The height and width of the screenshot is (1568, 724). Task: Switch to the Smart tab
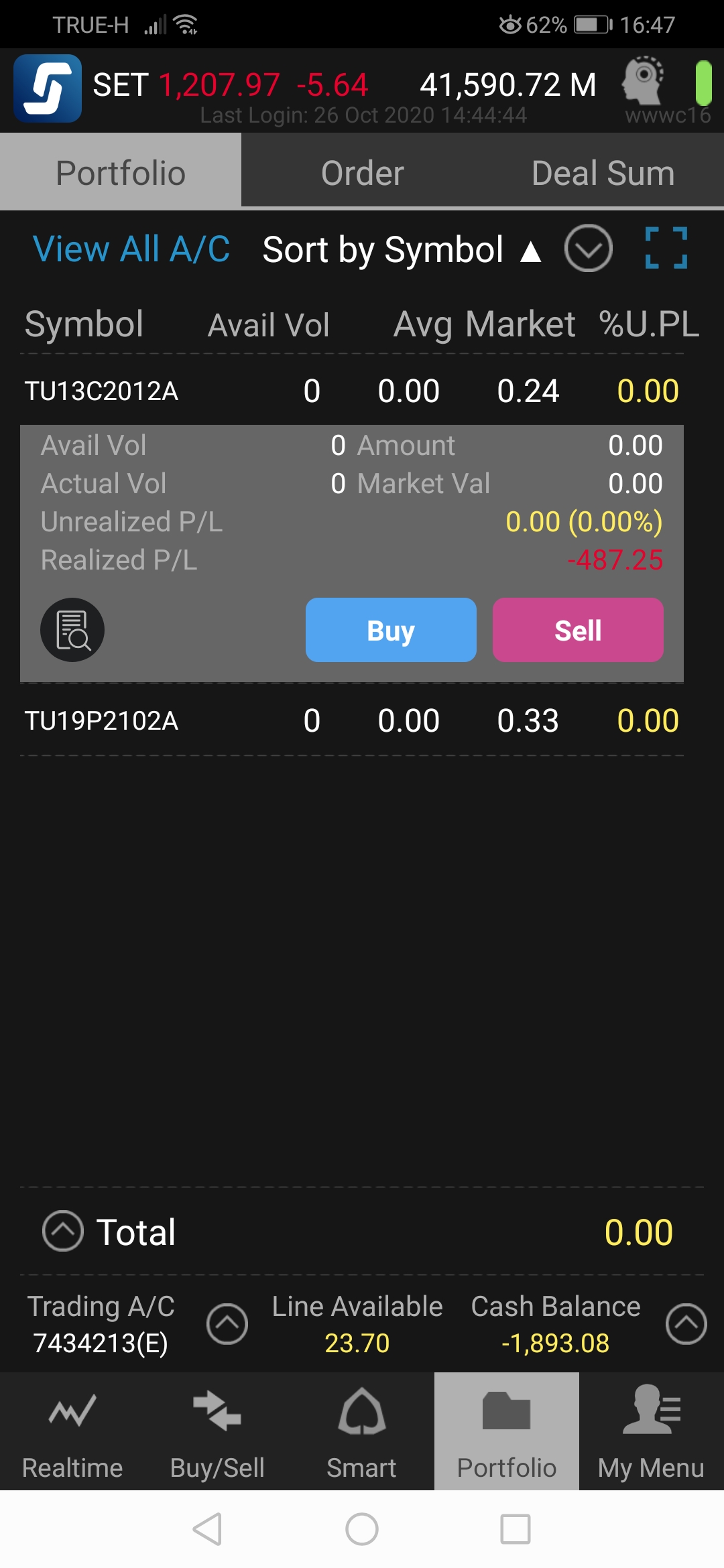(x=362, y=1431)
